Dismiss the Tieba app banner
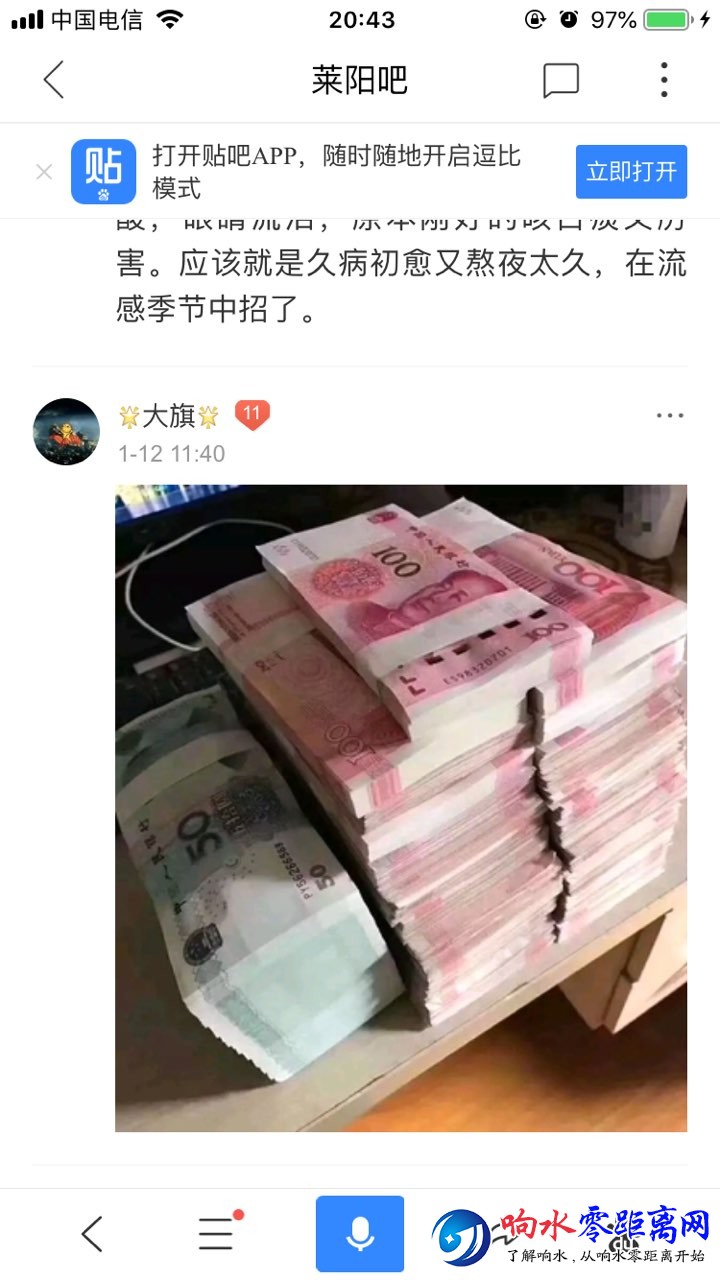Image resolution: width=720 pixels, height=1280 pixels. tap(44, 172)
